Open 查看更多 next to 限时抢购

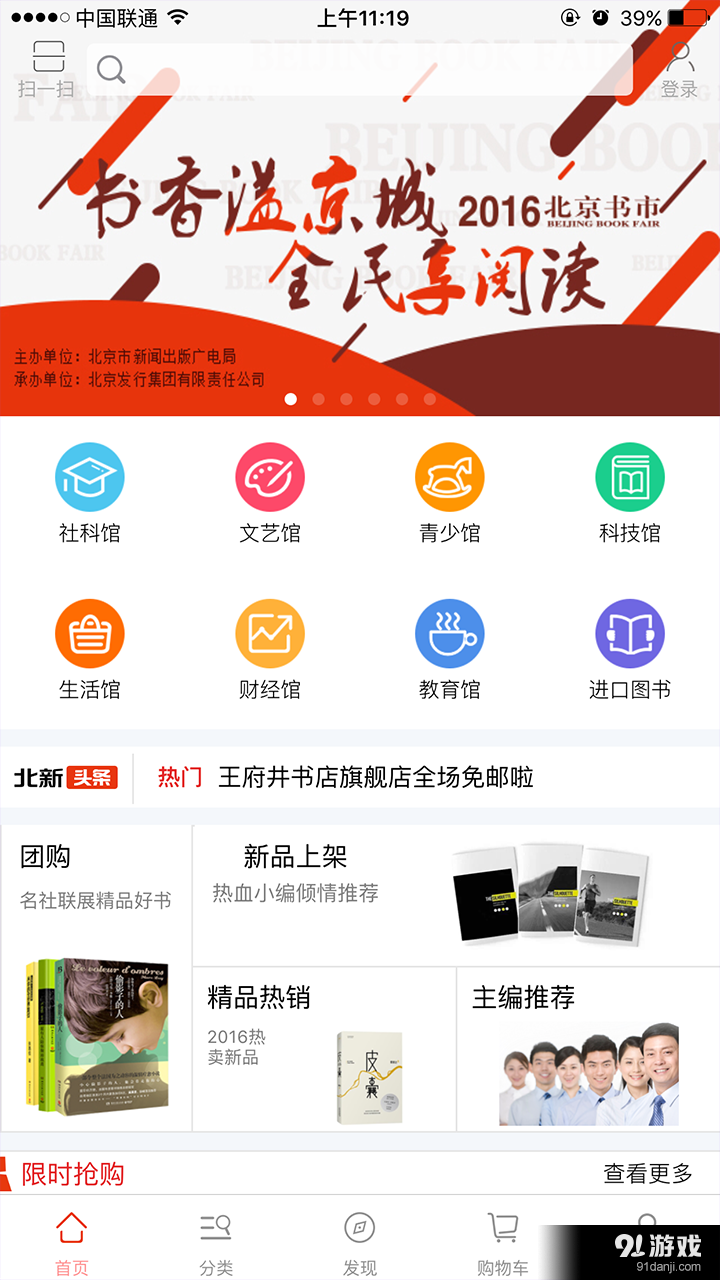click(646, 1175)
